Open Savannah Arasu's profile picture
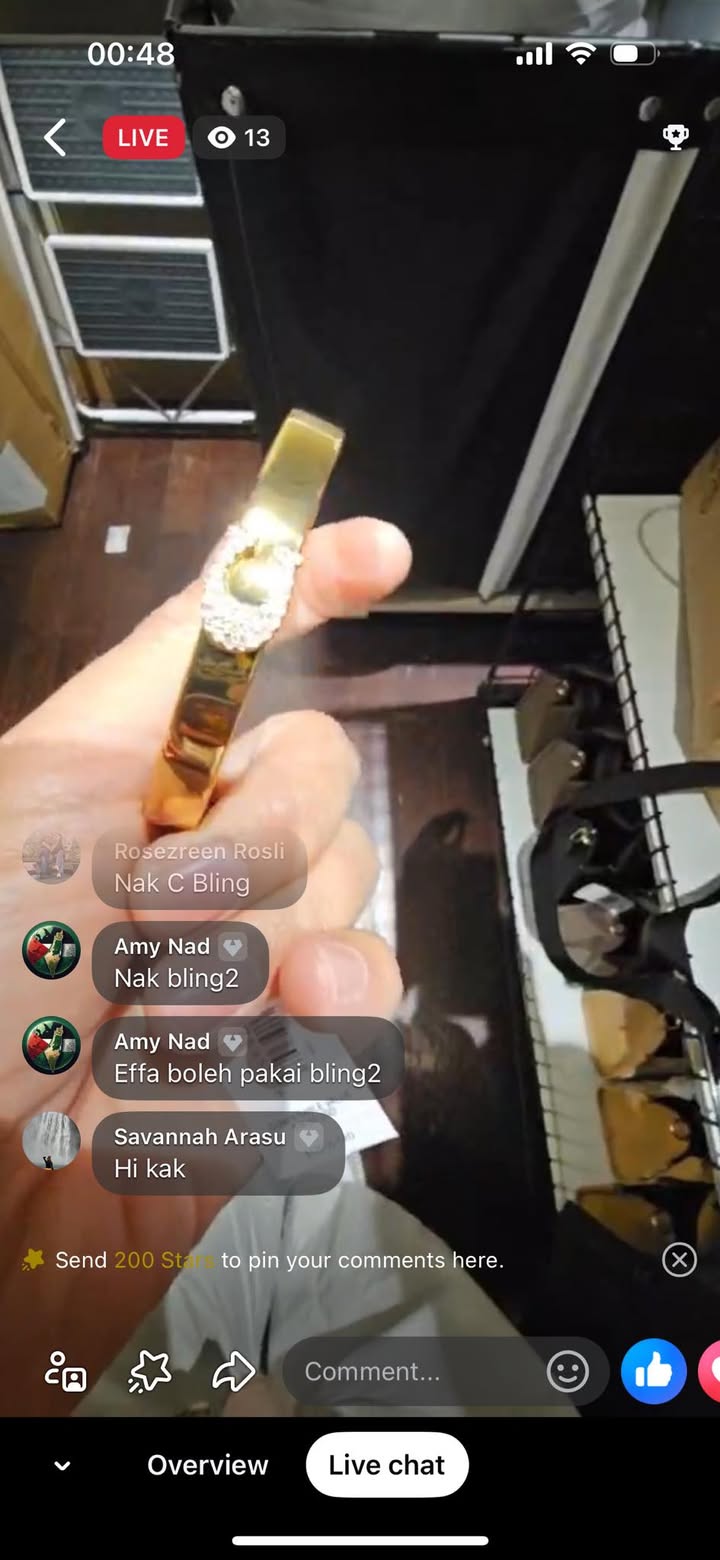Image resolution: width=720 pixels, height=1560 pixels. (51, 1141)
